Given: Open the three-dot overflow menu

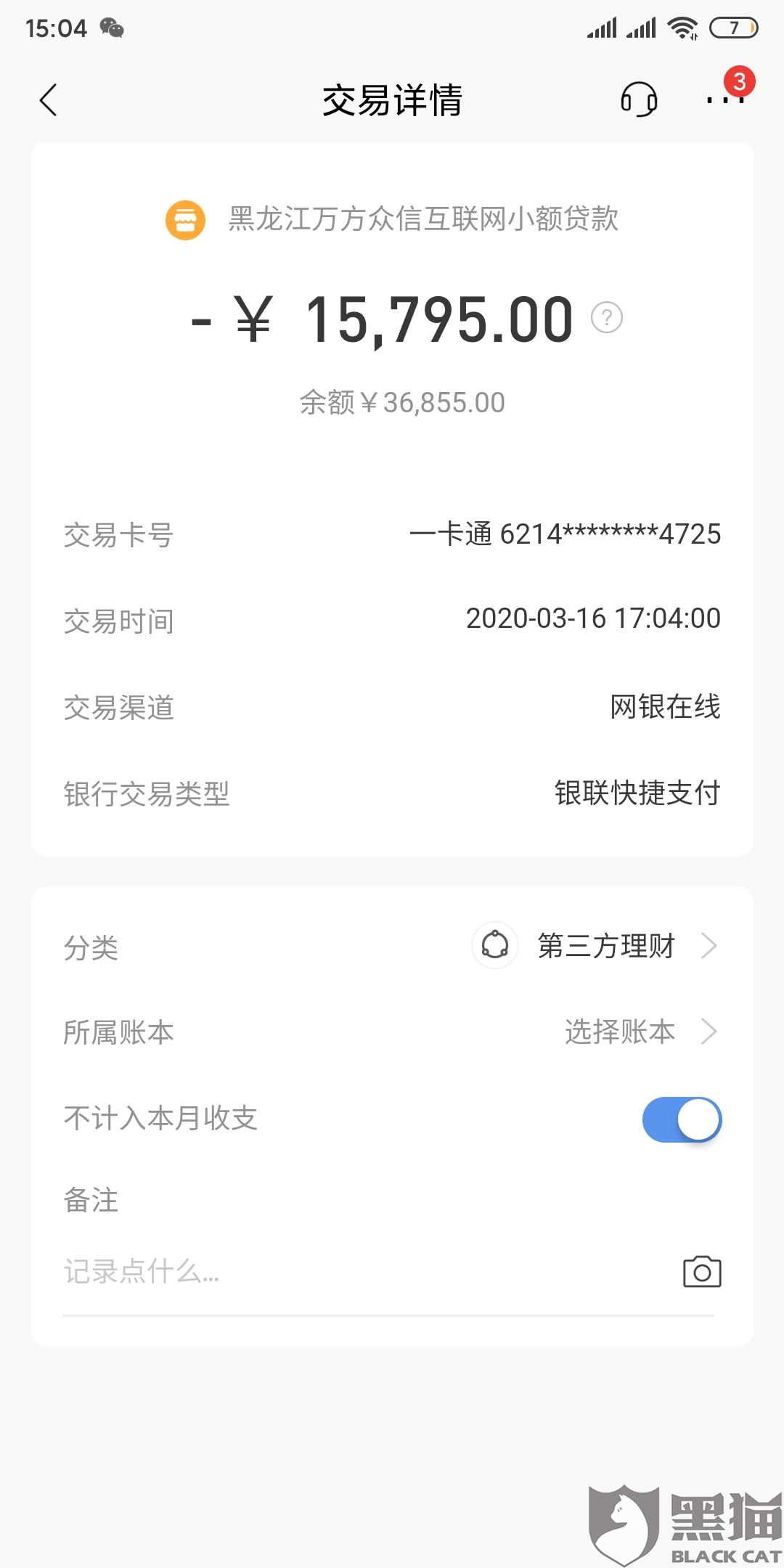Looking at the screenshot, I should pos(725,100).
